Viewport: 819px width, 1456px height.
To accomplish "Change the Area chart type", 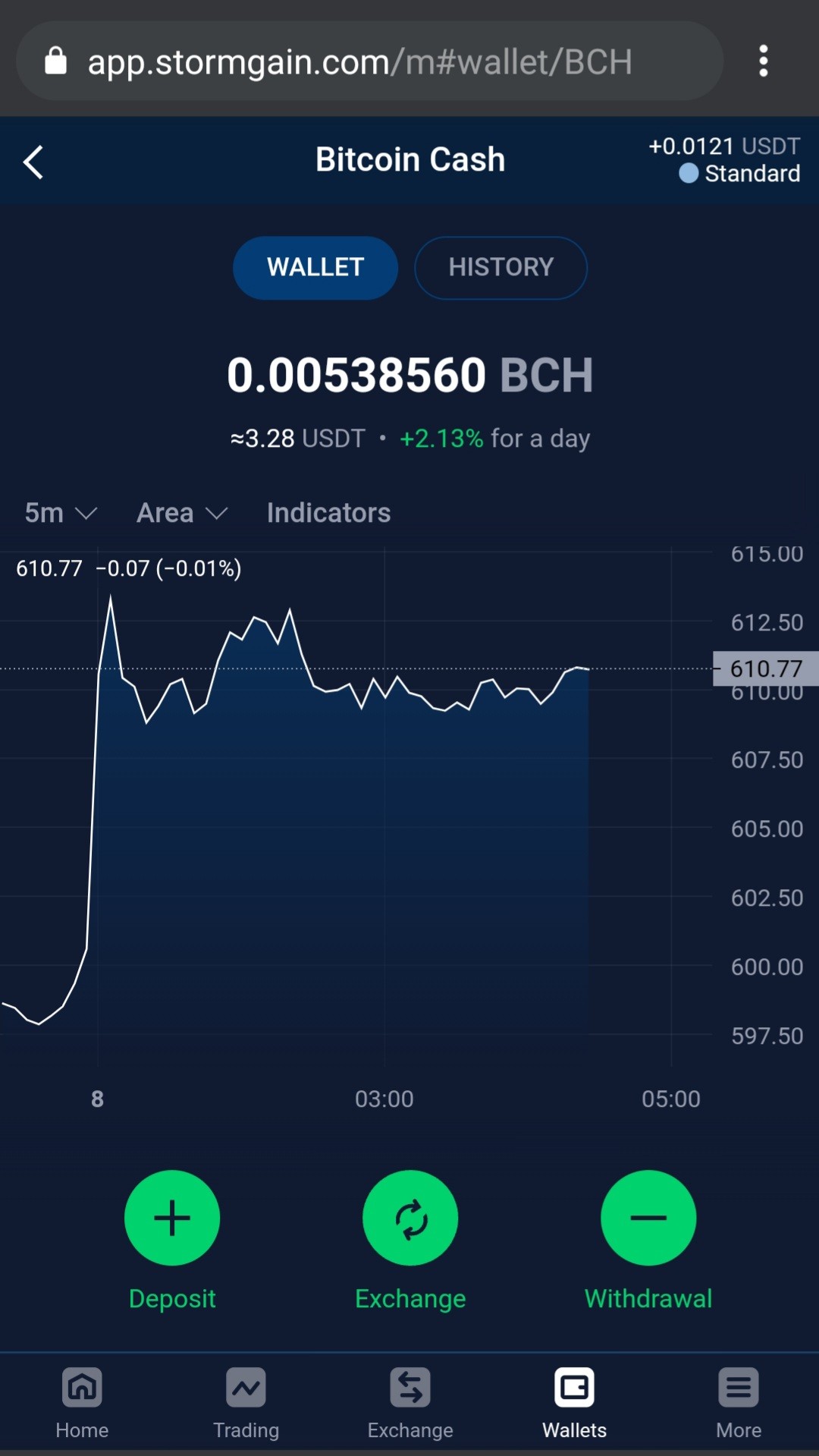I will (182, 513).
